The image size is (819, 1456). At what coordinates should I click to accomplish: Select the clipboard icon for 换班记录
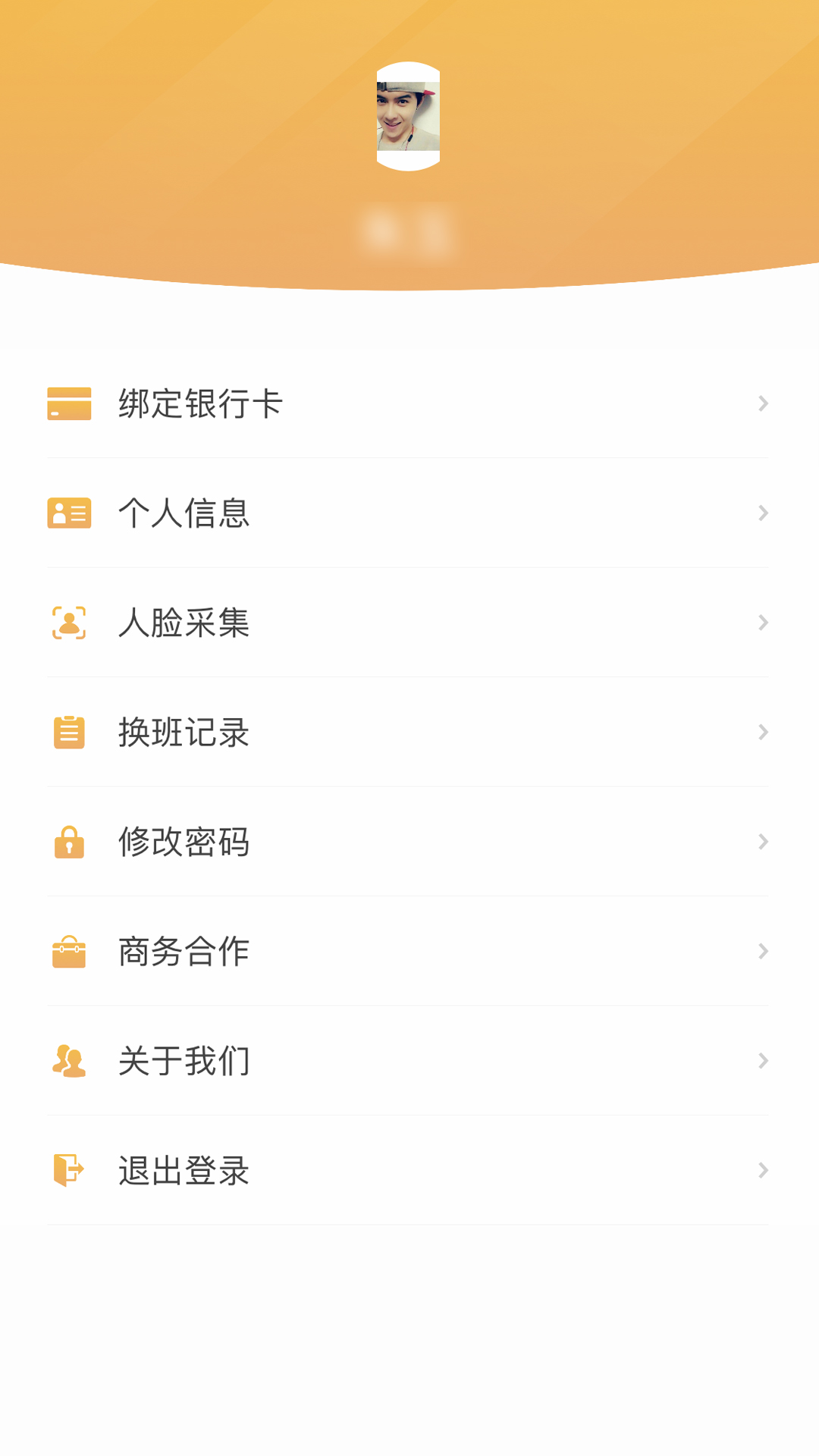[69, 732]
